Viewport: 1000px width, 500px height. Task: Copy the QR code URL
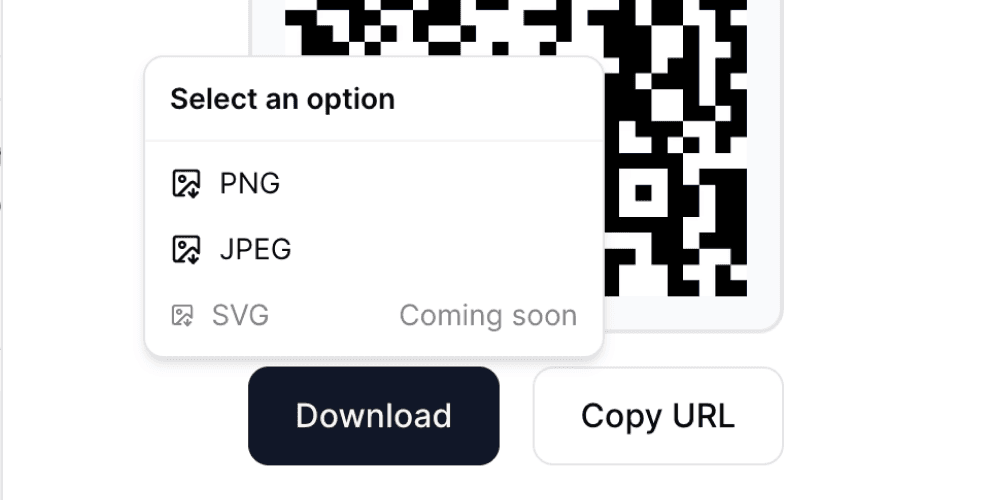[x=657, y=416]
